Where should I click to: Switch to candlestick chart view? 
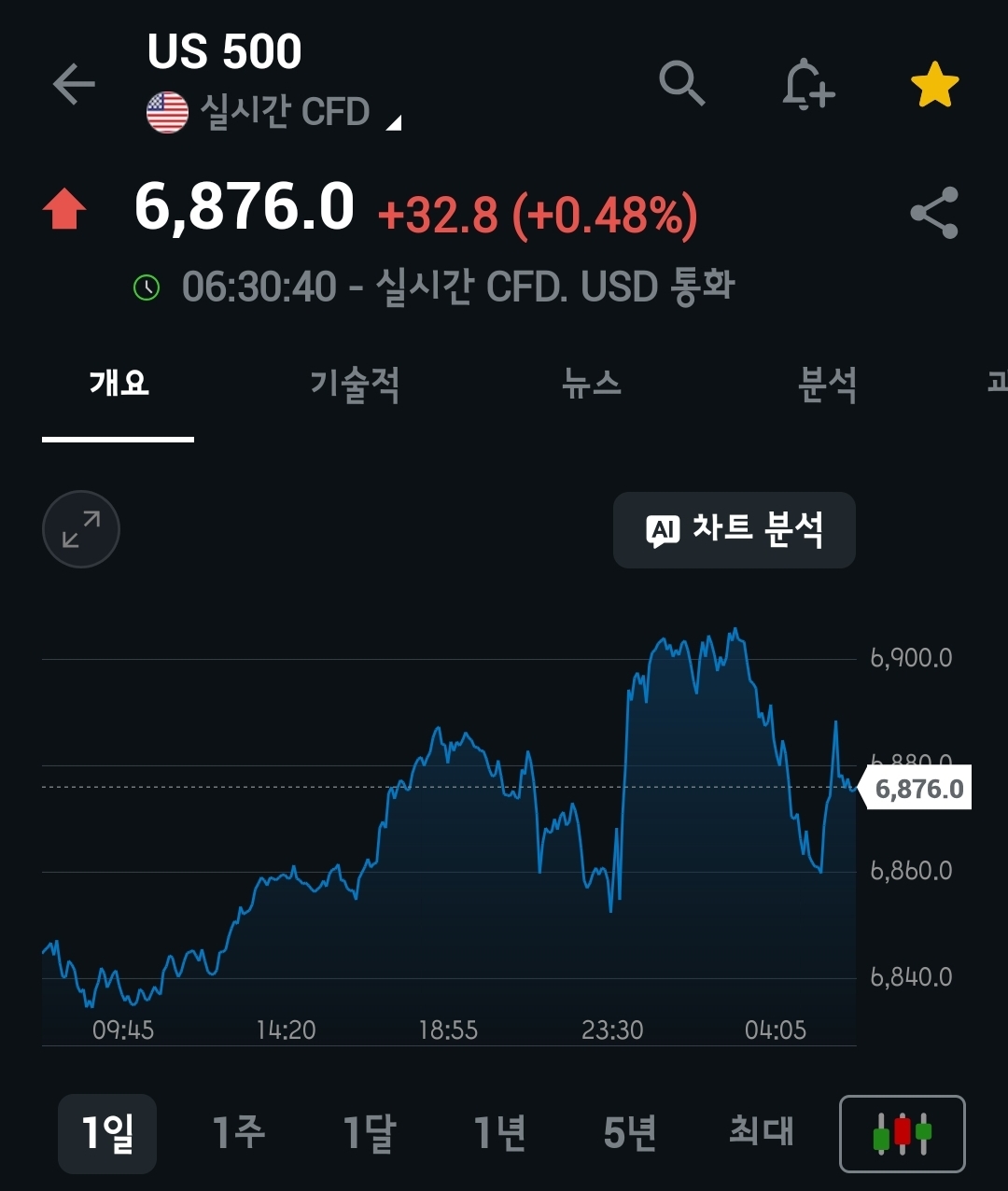[902, 1133]
